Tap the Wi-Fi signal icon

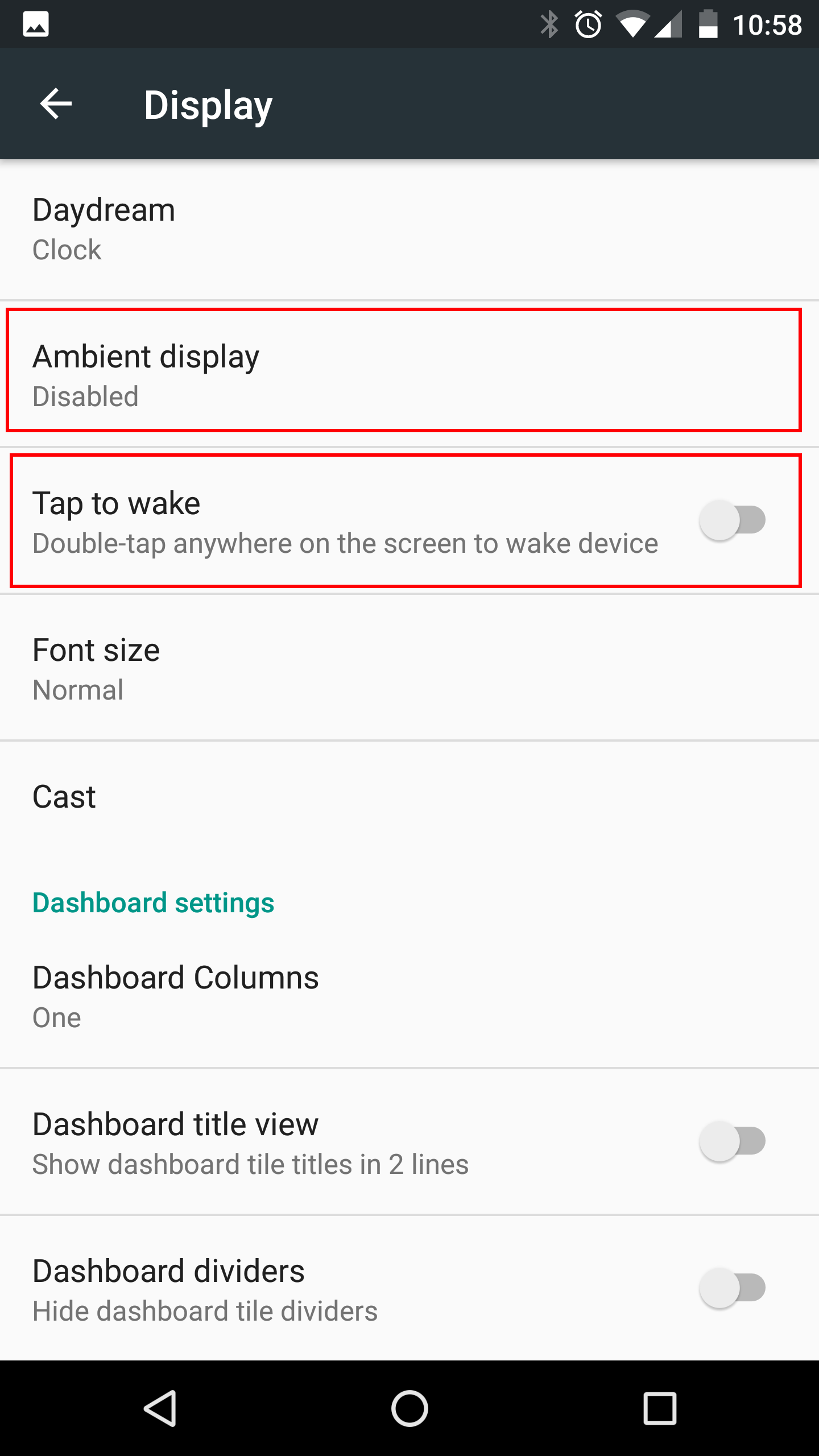634,24
